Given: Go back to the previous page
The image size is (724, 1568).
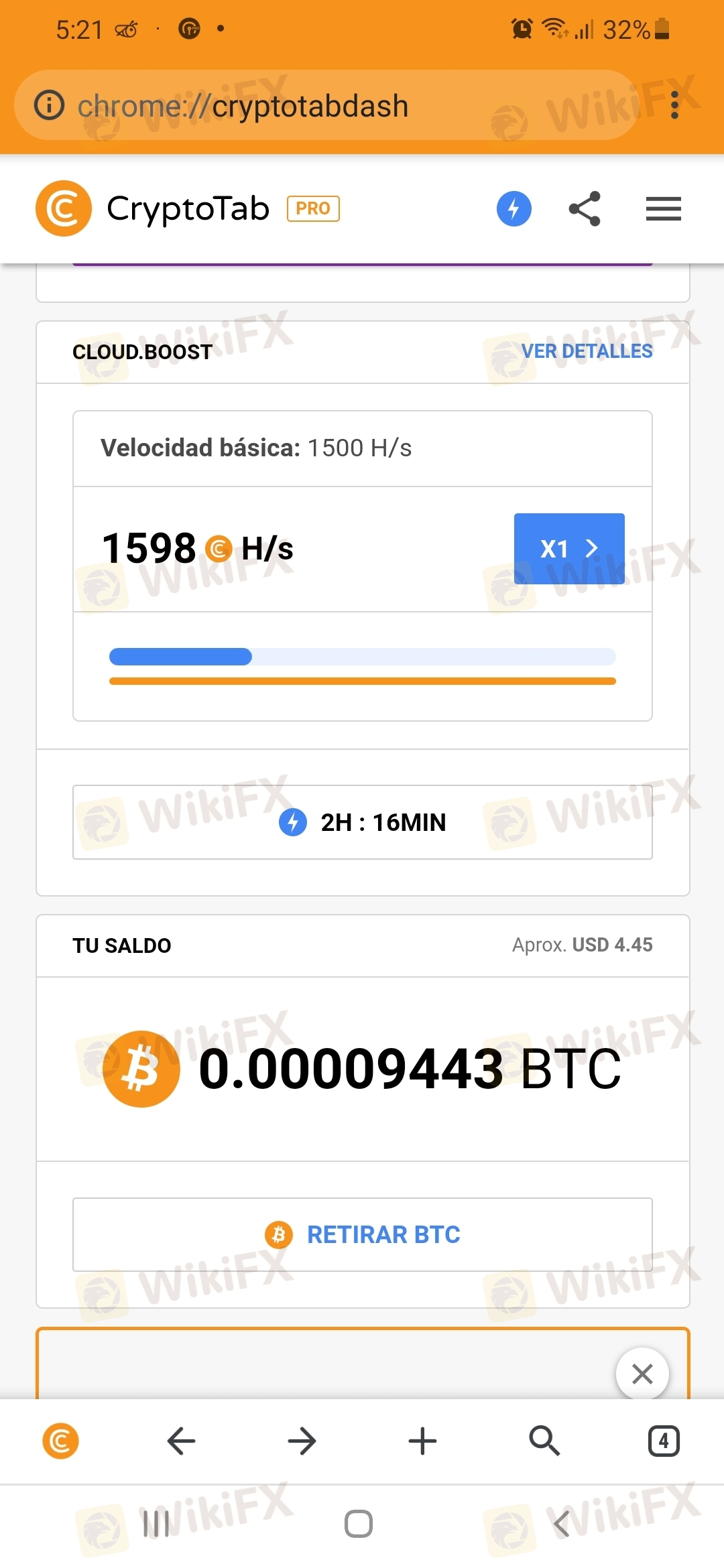Looking at the screenshot, I should (181, 1441).
